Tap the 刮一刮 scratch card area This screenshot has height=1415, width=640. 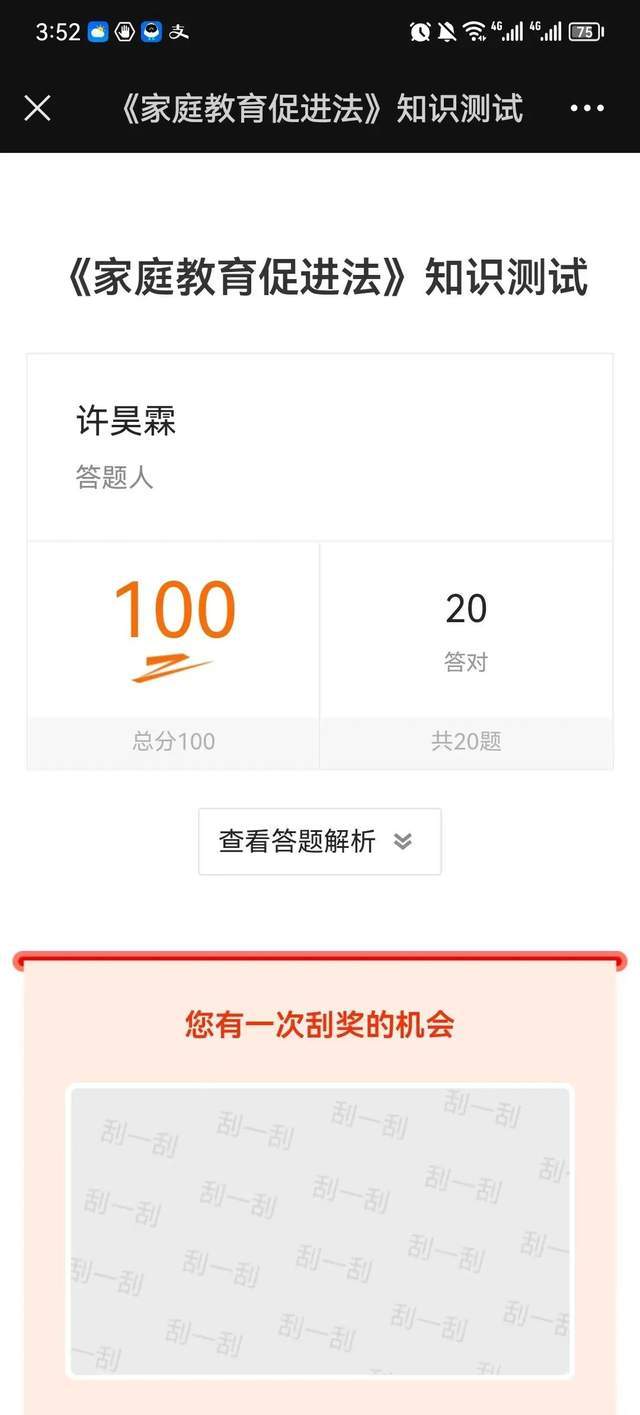click(319, 1230)
